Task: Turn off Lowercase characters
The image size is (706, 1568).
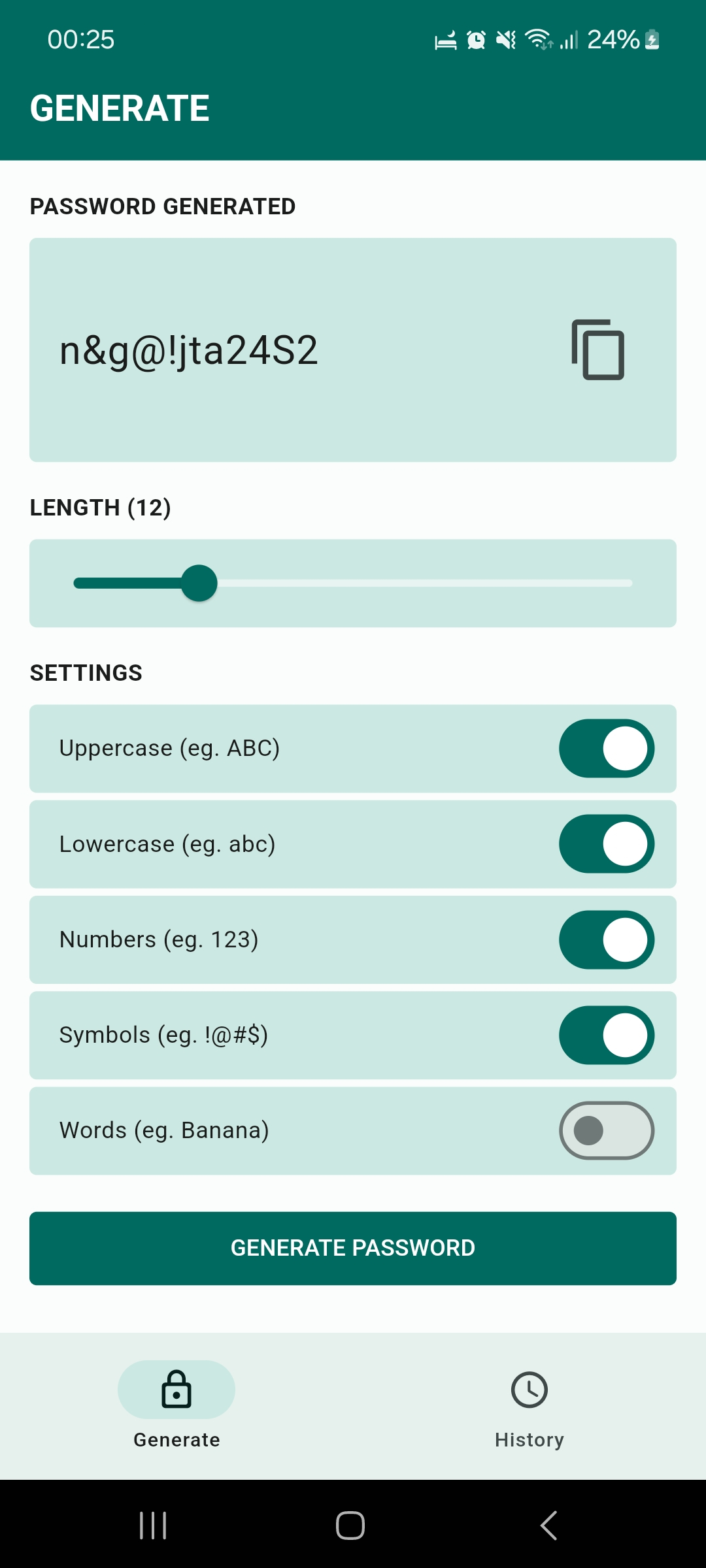Action: [607, 843]
